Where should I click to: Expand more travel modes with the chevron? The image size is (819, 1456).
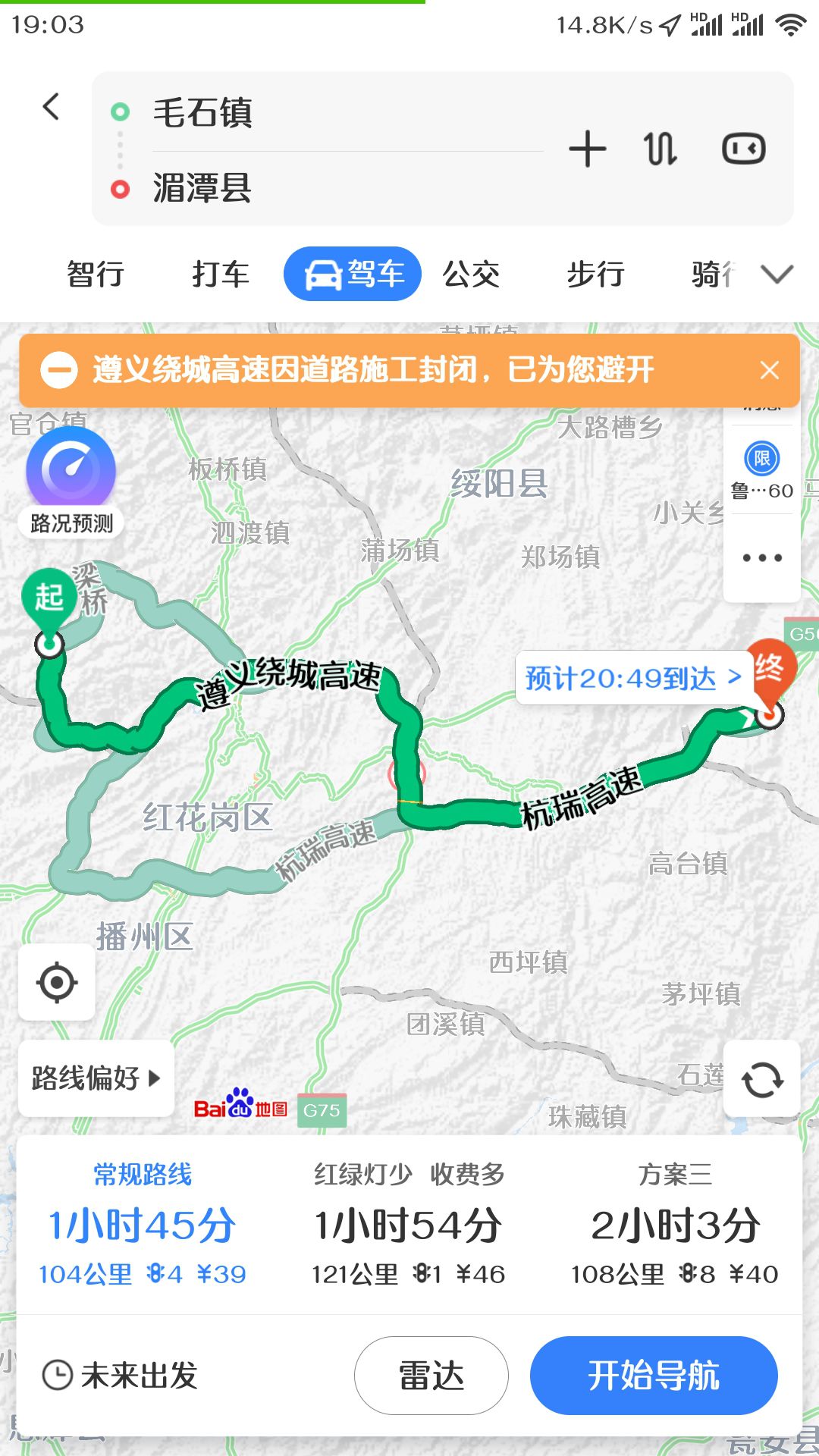[777, 274]
